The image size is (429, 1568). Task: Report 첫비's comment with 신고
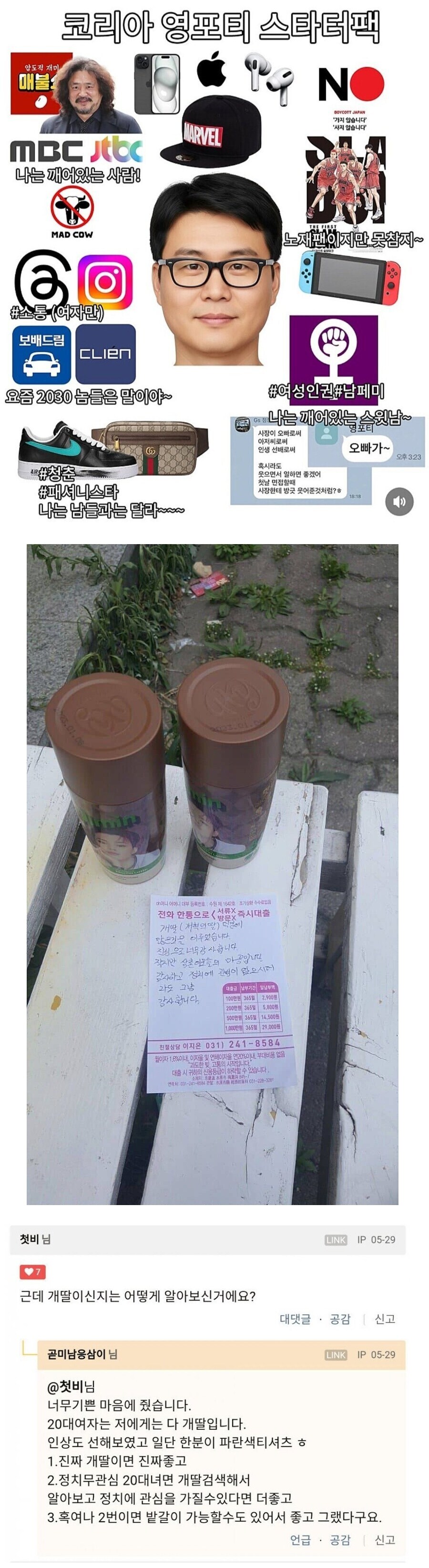tap(385, 1319)
